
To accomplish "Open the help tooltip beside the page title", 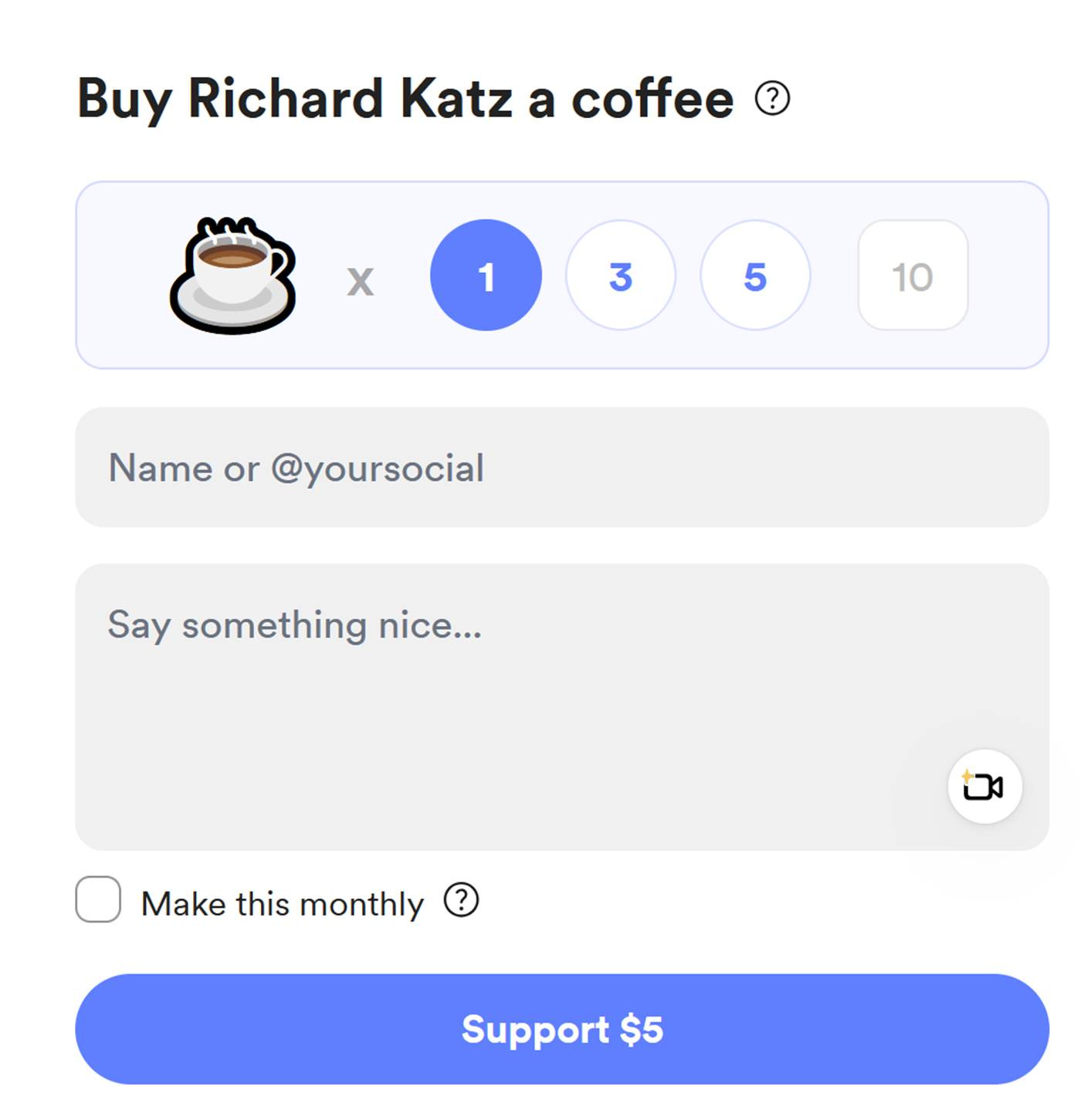I will point(772,98).
